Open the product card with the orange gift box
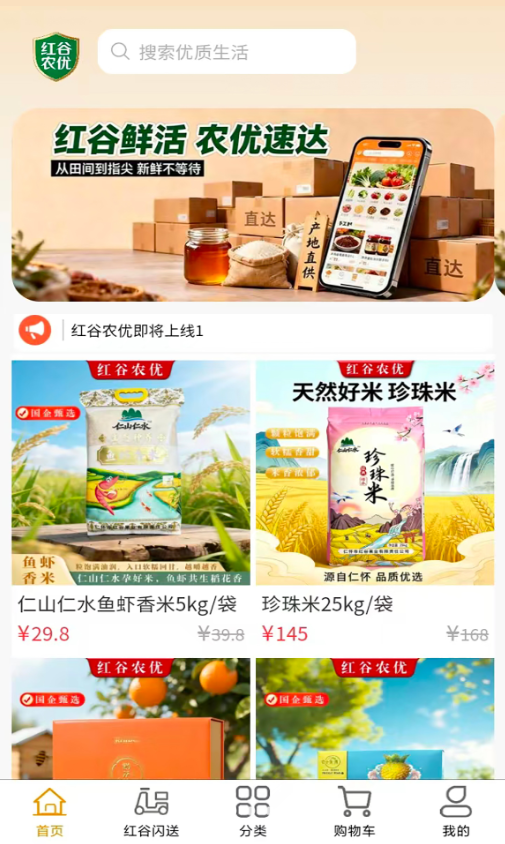Screen dimensions: 505x844 [131, 719]
